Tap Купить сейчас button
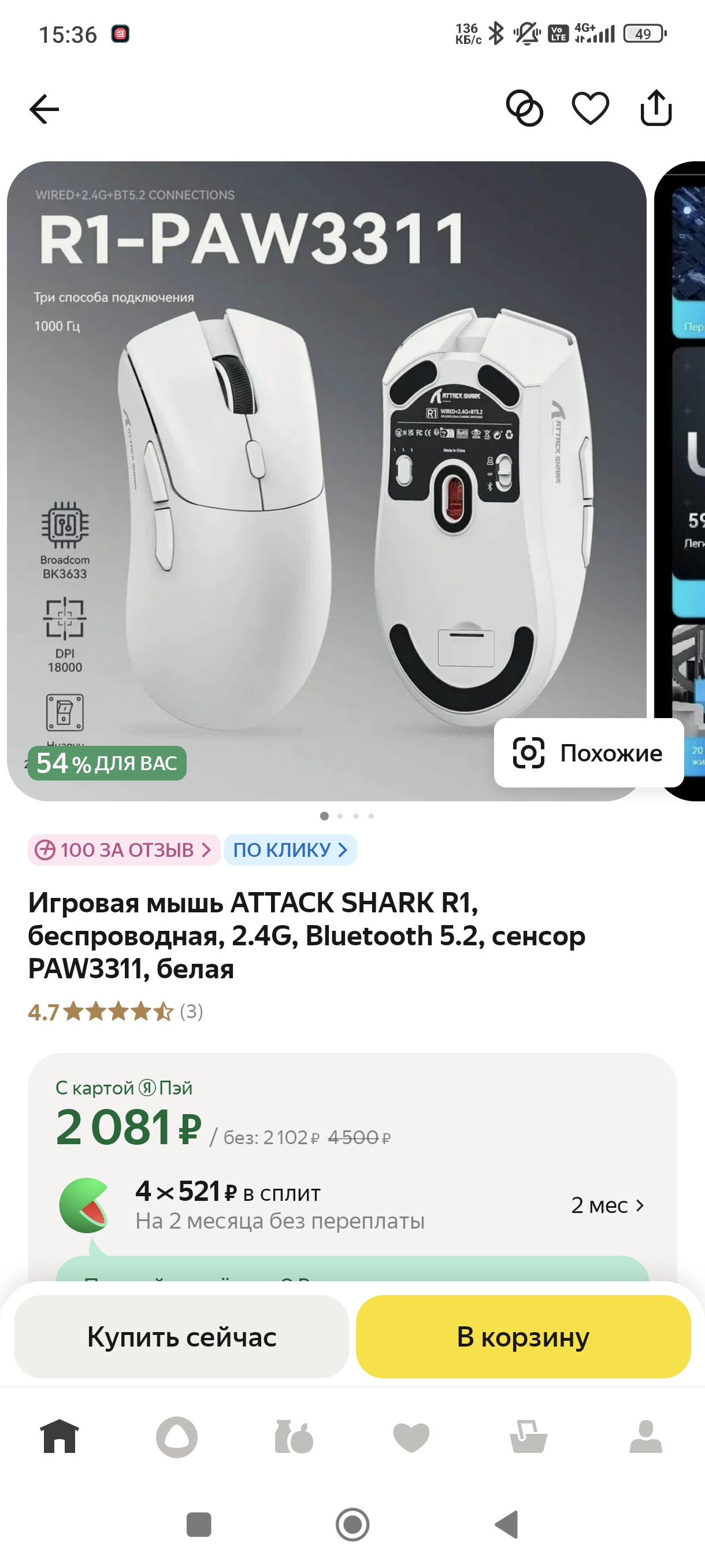Screen dimensions: 705x1568 coord(181,1337)
